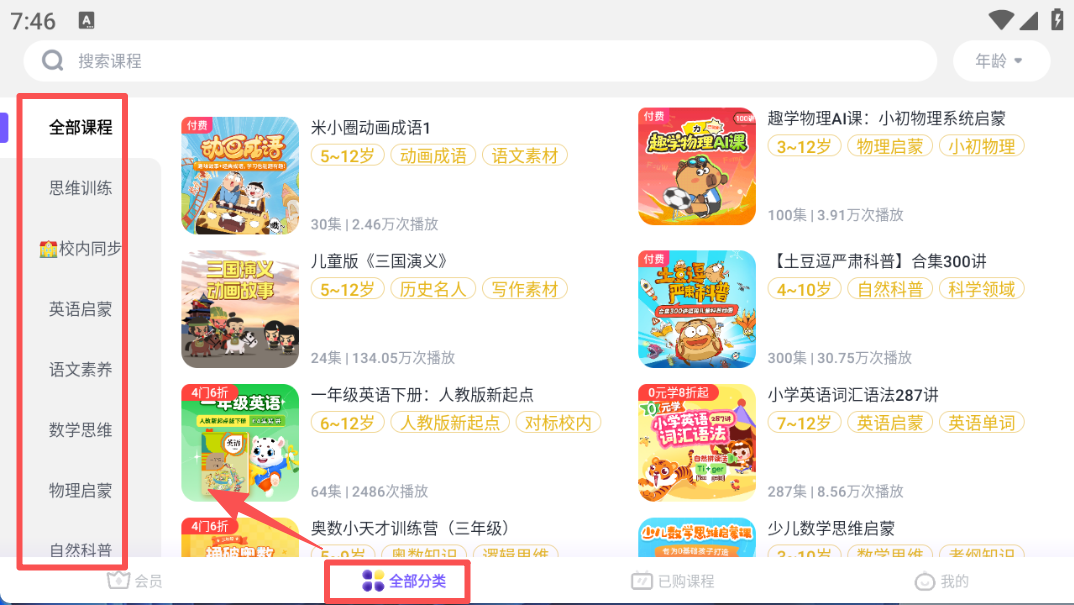Open the 搜索课程 search box

click(480, 61)
